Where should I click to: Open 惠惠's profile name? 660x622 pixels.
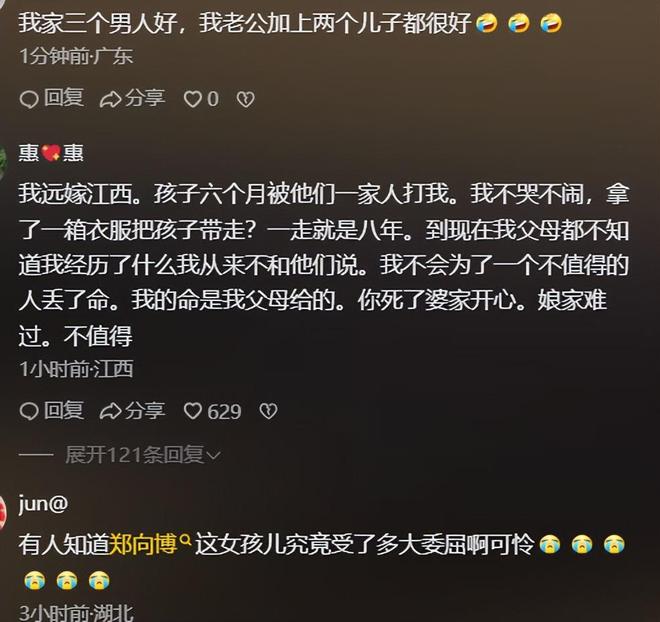click(x=50, y=153)
